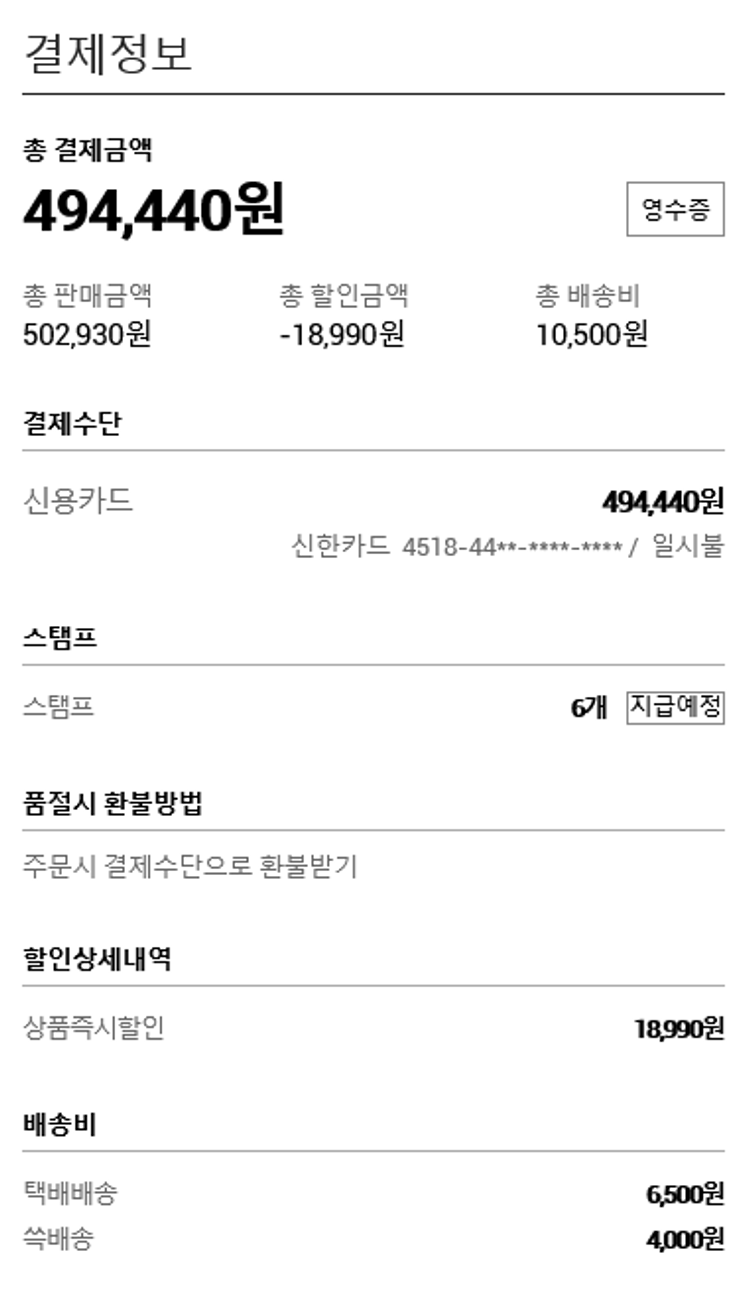Open the 영수증 receipt button
750x1293 pixels.
pos(675,209)
